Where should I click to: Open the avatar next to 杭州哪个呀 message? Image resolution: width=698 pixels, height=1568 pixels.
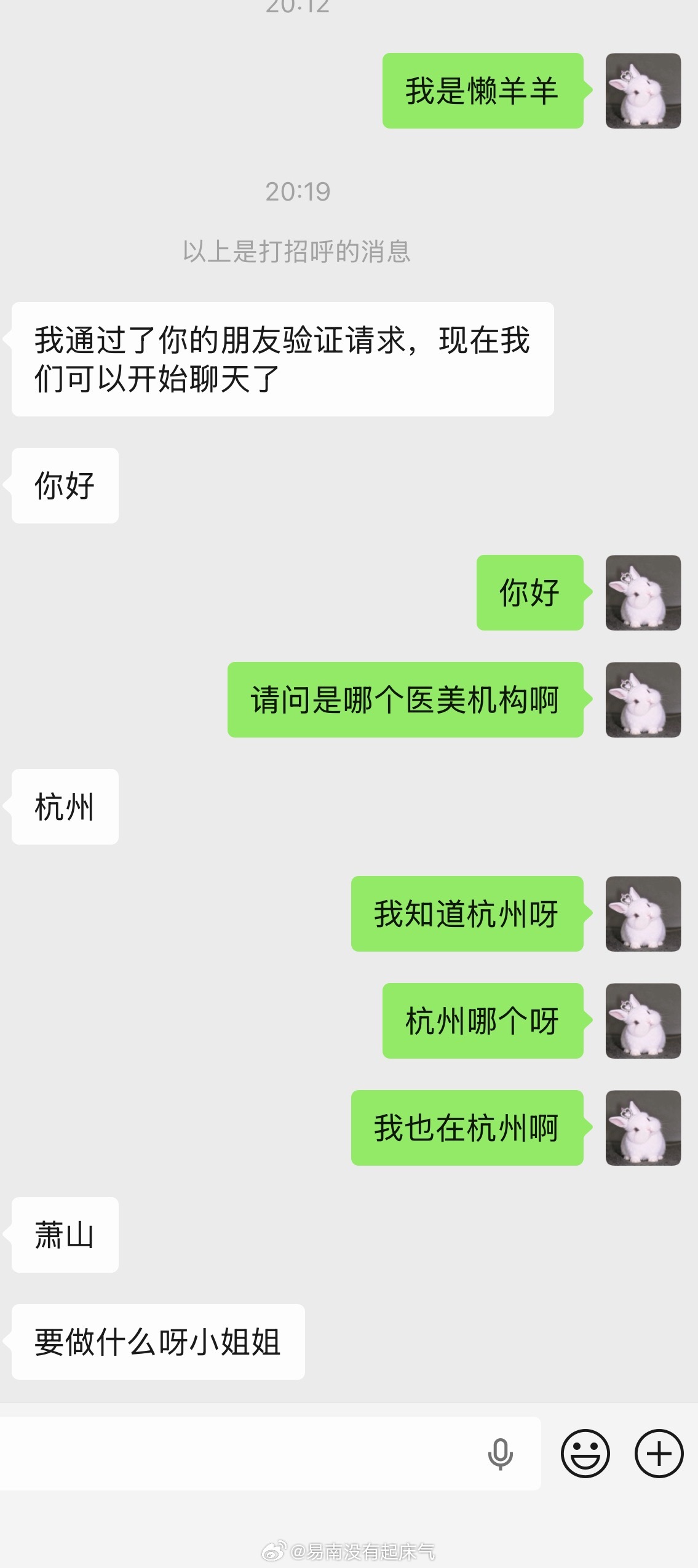(643, 1021)
